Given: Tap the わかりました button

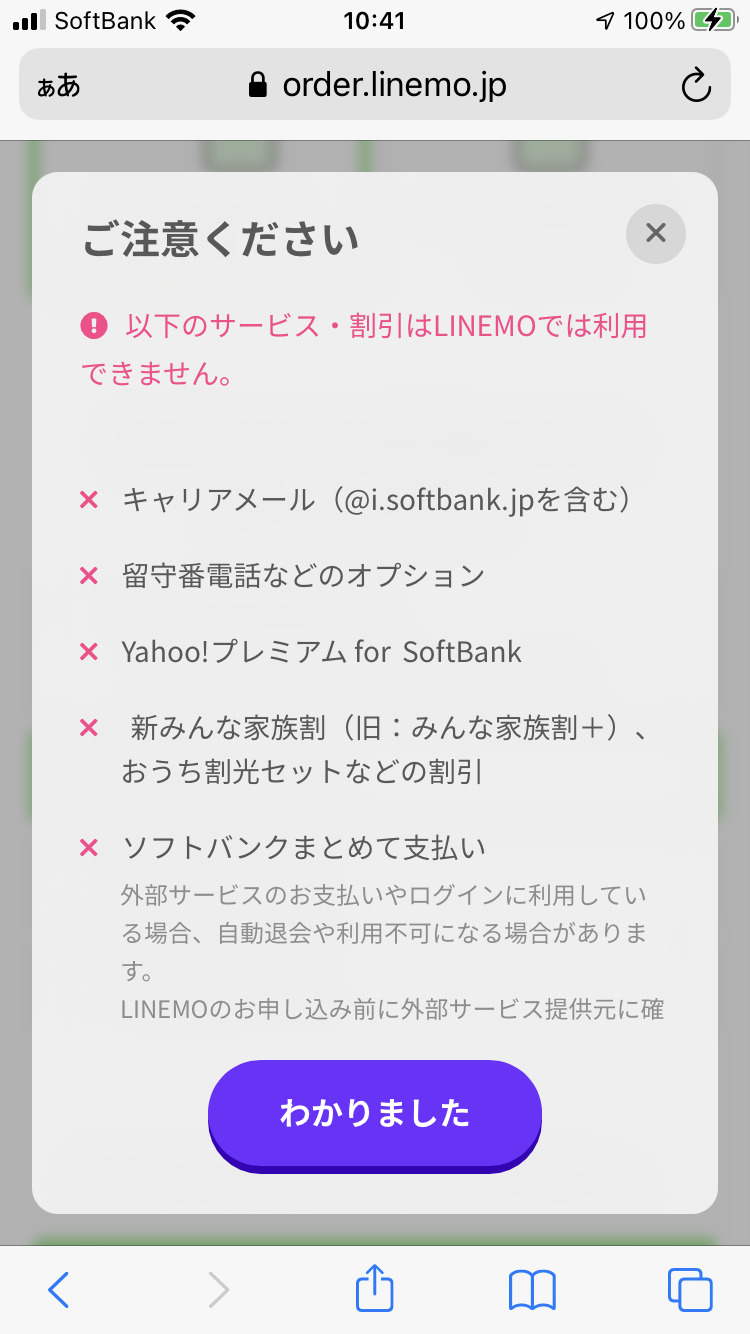Looking at the screenshot, I should (x=374, y=1113).
